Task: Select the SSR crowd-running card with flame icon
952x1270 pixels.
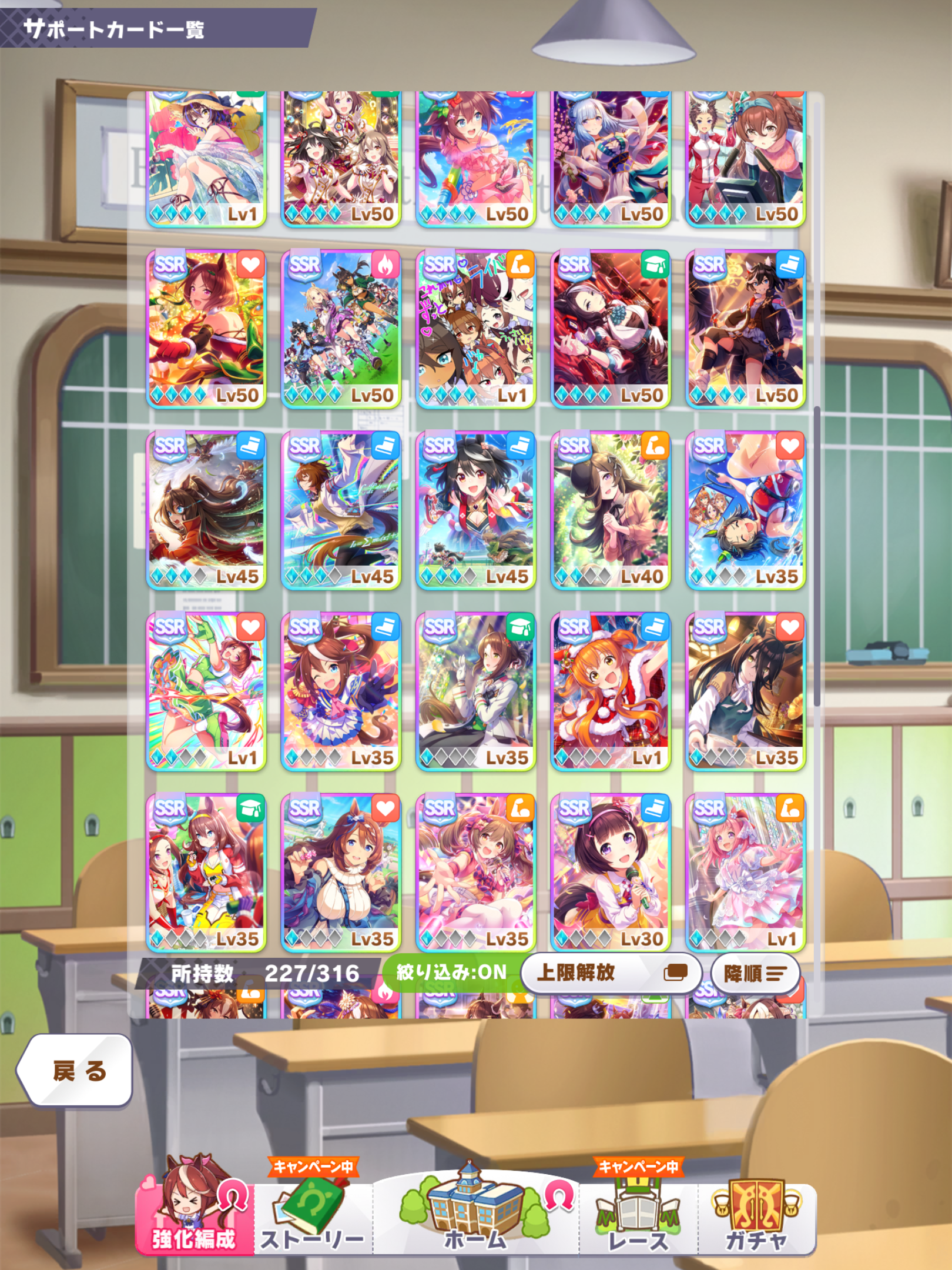Action: click(x=341, y=329)
